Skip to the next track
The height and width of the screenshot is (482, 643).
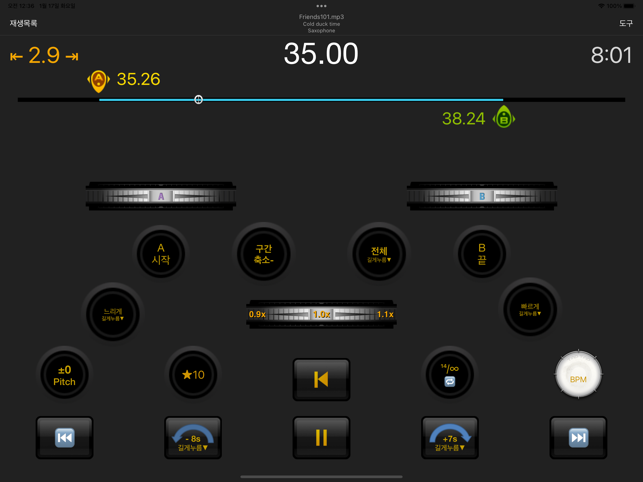tap(578, 438)
